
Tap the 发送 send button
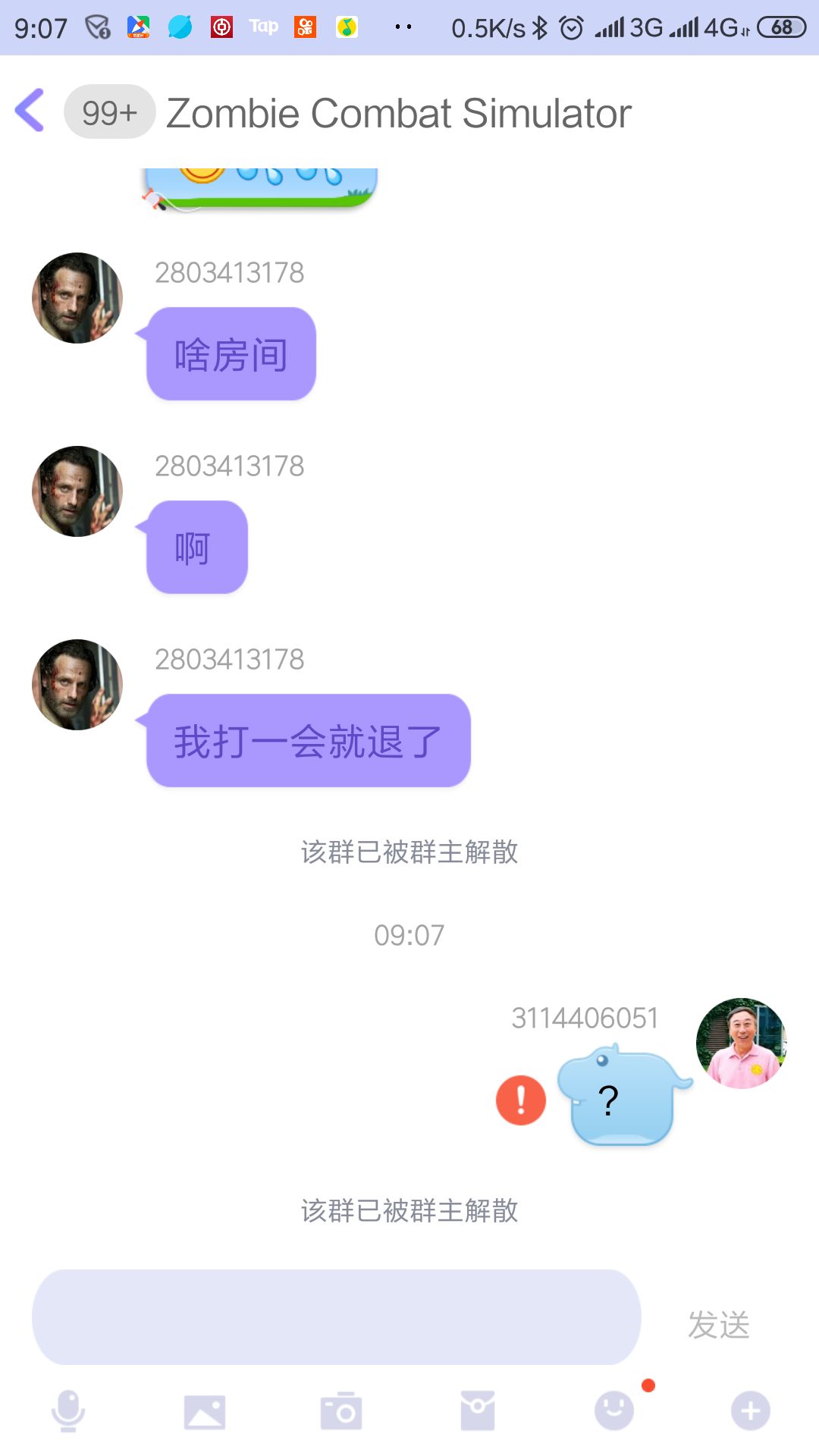[718, 1325]
